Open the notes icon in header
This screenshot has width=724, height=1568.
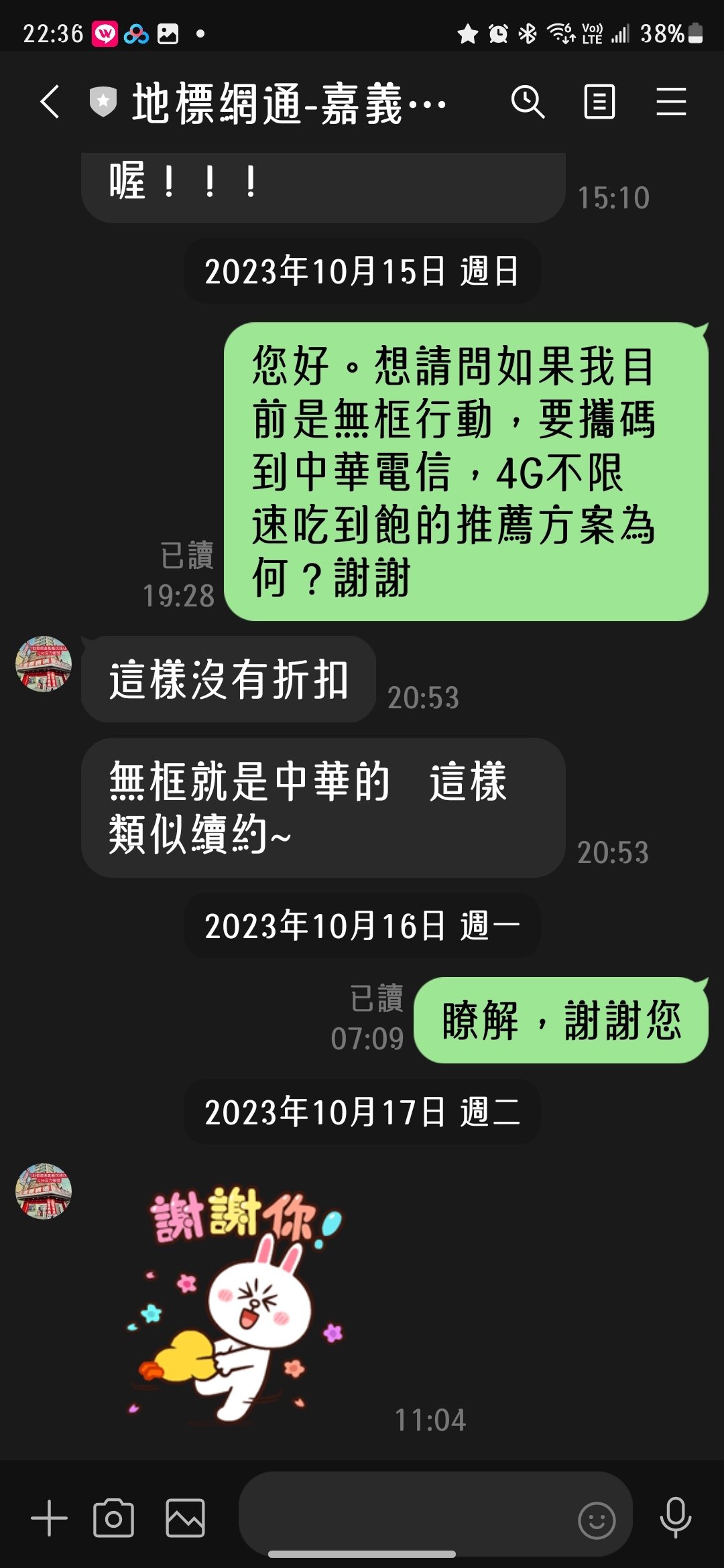click(599, 103)
